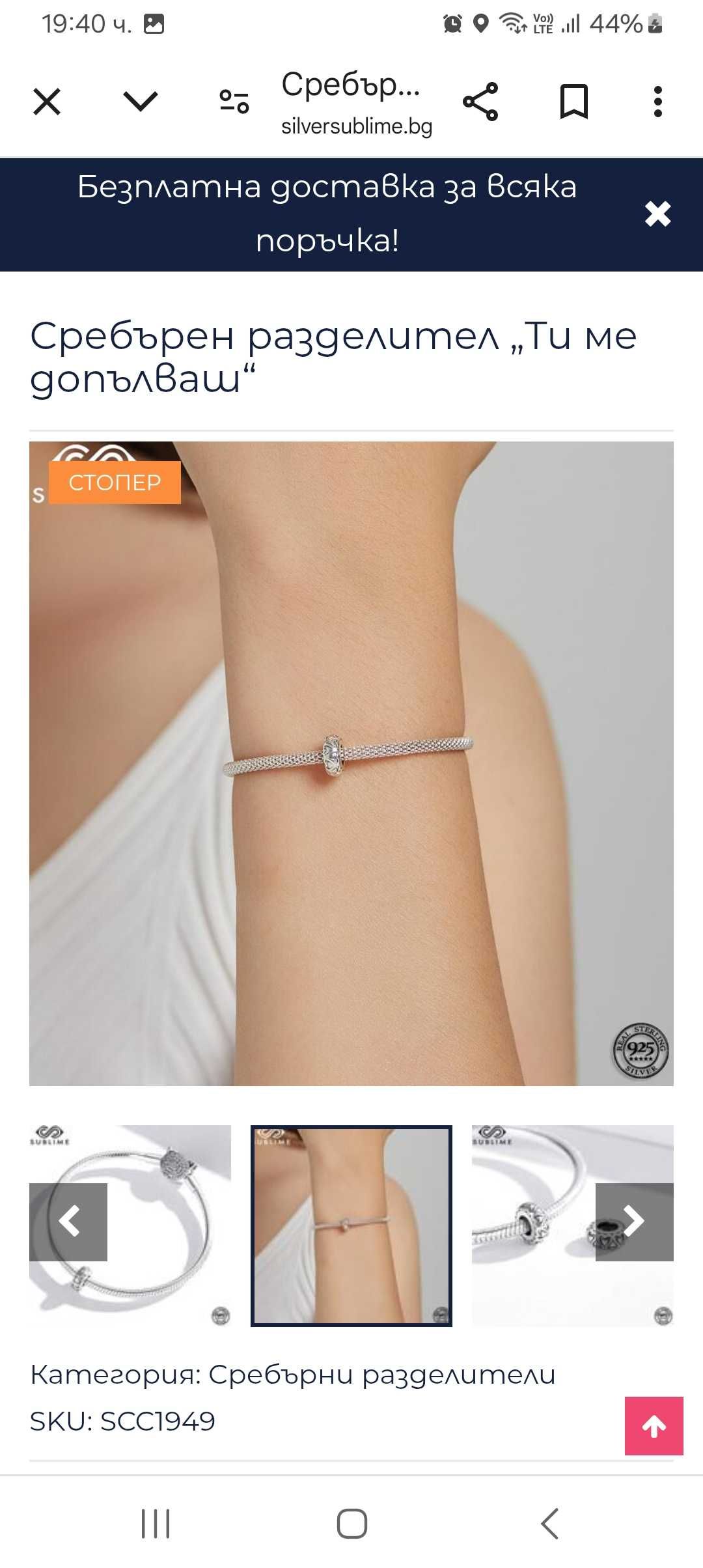Bookmark this page
The width and height of the screenshot is (703, 1568).
tap(574, 102)
